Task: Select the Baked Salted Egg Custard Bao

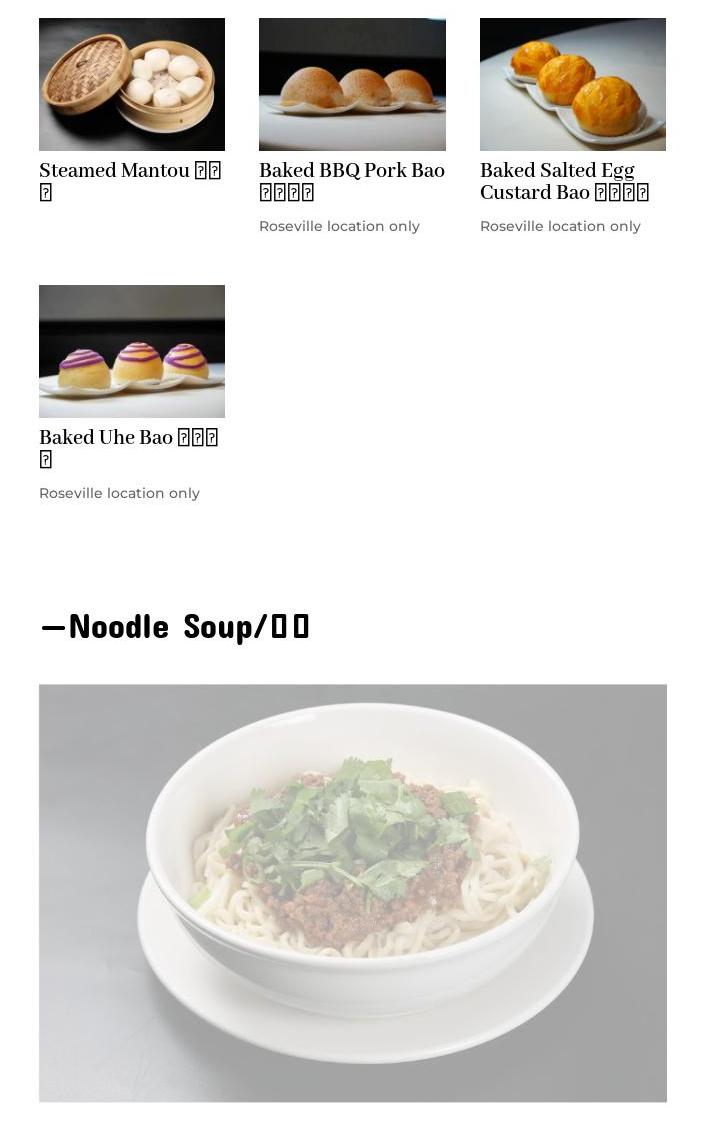Action: [x=572, y=84]
